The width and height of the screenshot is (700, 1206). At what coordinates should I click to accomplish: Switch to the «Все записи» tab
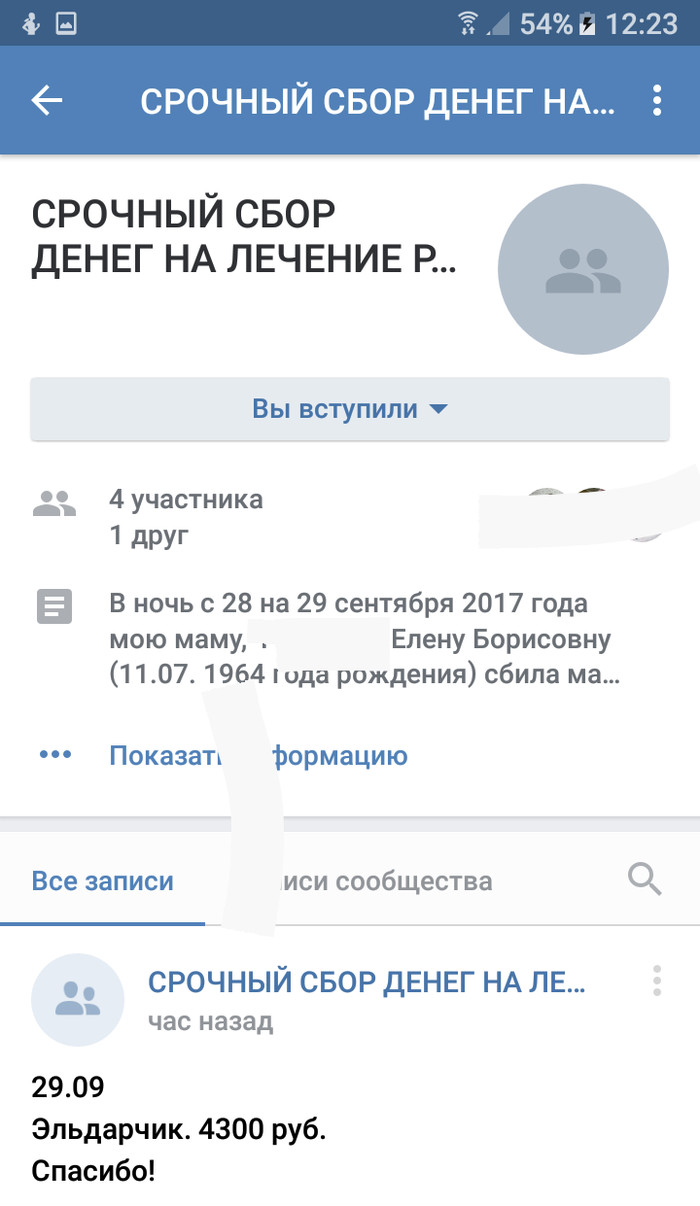pos(103,881)
